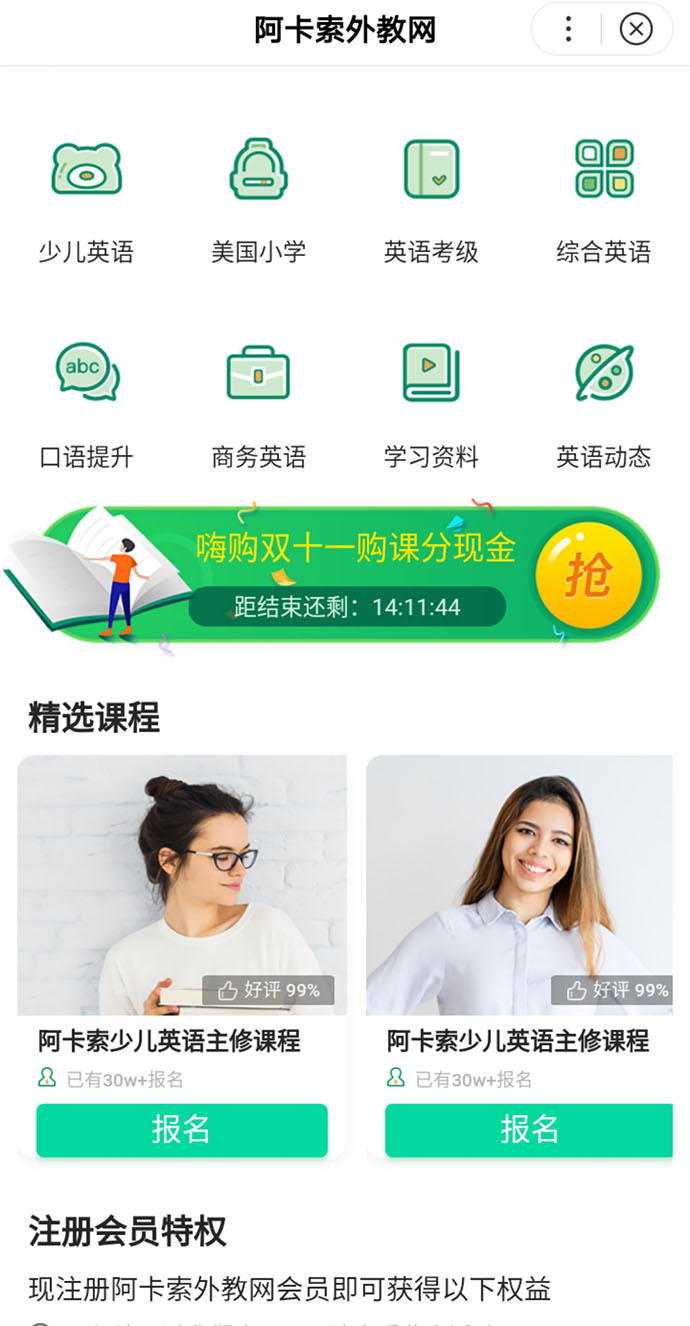The image size is (690, 1326).
Task: Tap the 抢 button on the promo banner
Action: tap(588, 575)
